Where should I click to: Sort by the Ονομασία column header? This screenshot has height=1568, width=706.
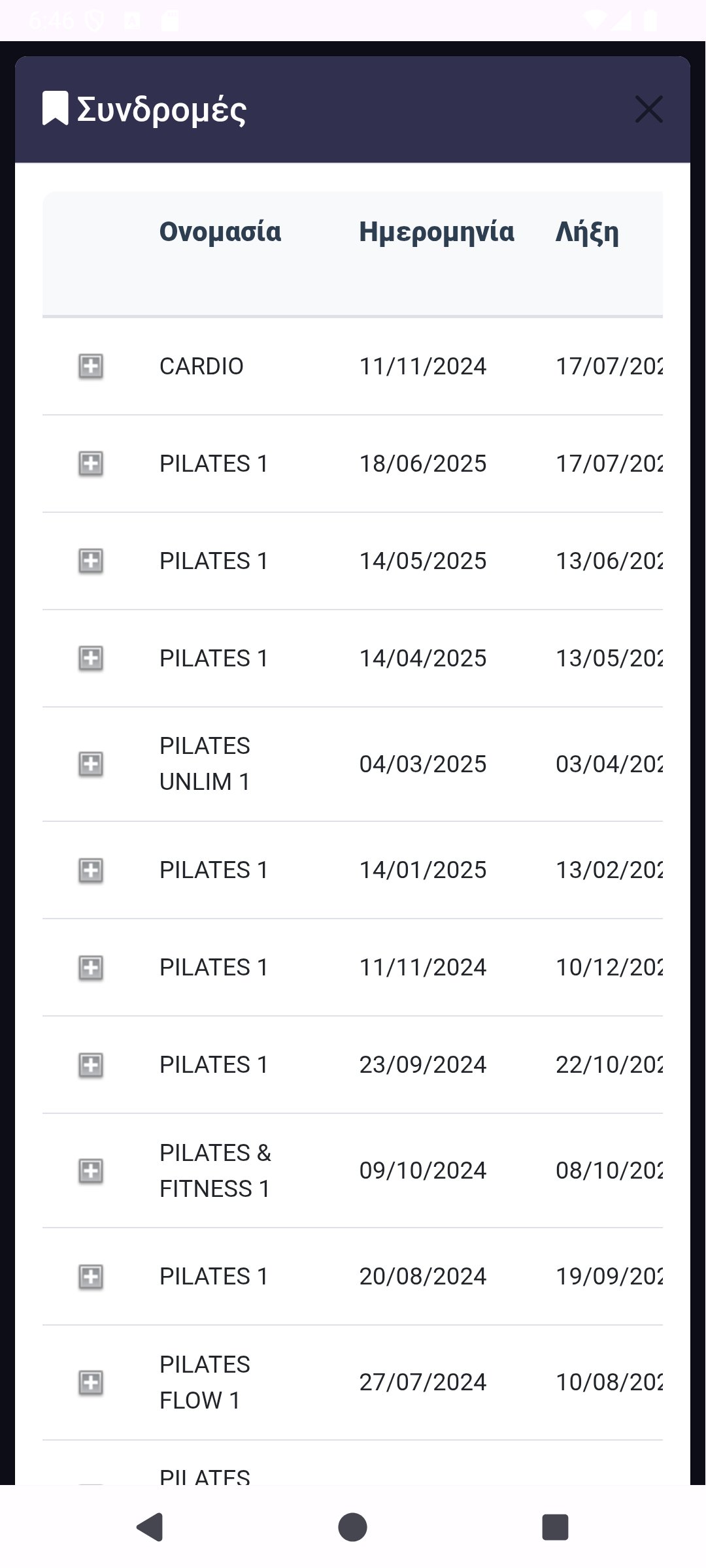pyautogui.click(x=220, y=232)
